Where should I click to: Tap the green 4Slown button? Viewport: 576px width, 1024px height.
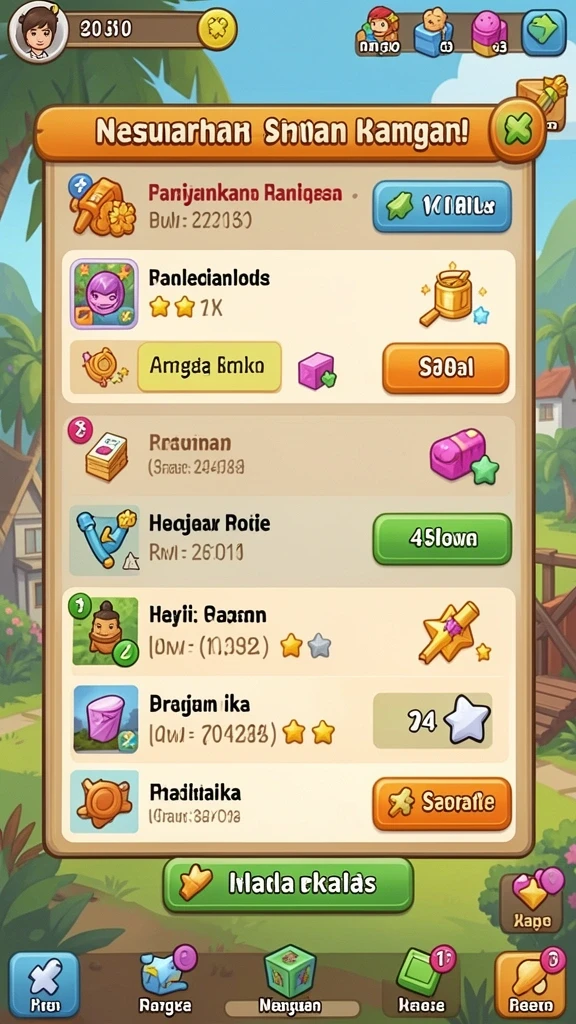pyautogui.click(x=442, y=539)
